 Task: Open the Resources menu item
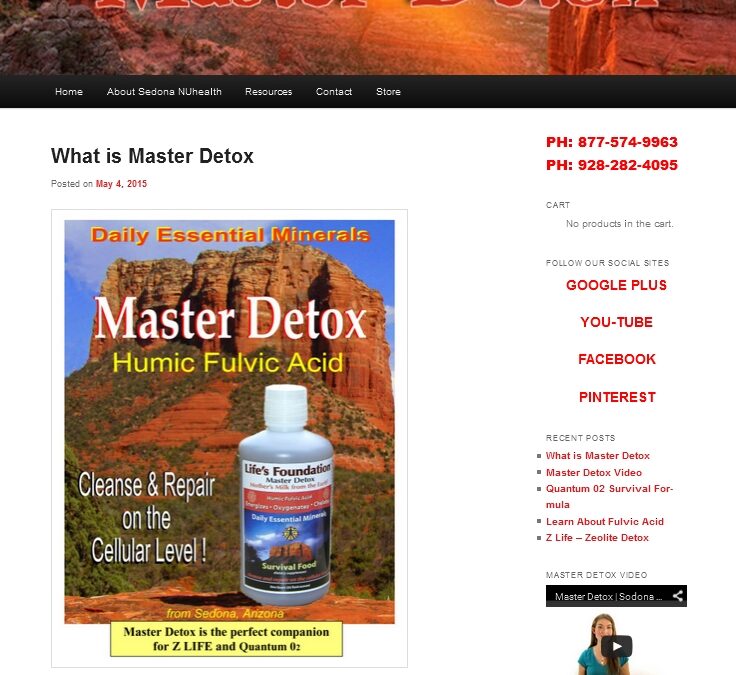click(268, 91)
